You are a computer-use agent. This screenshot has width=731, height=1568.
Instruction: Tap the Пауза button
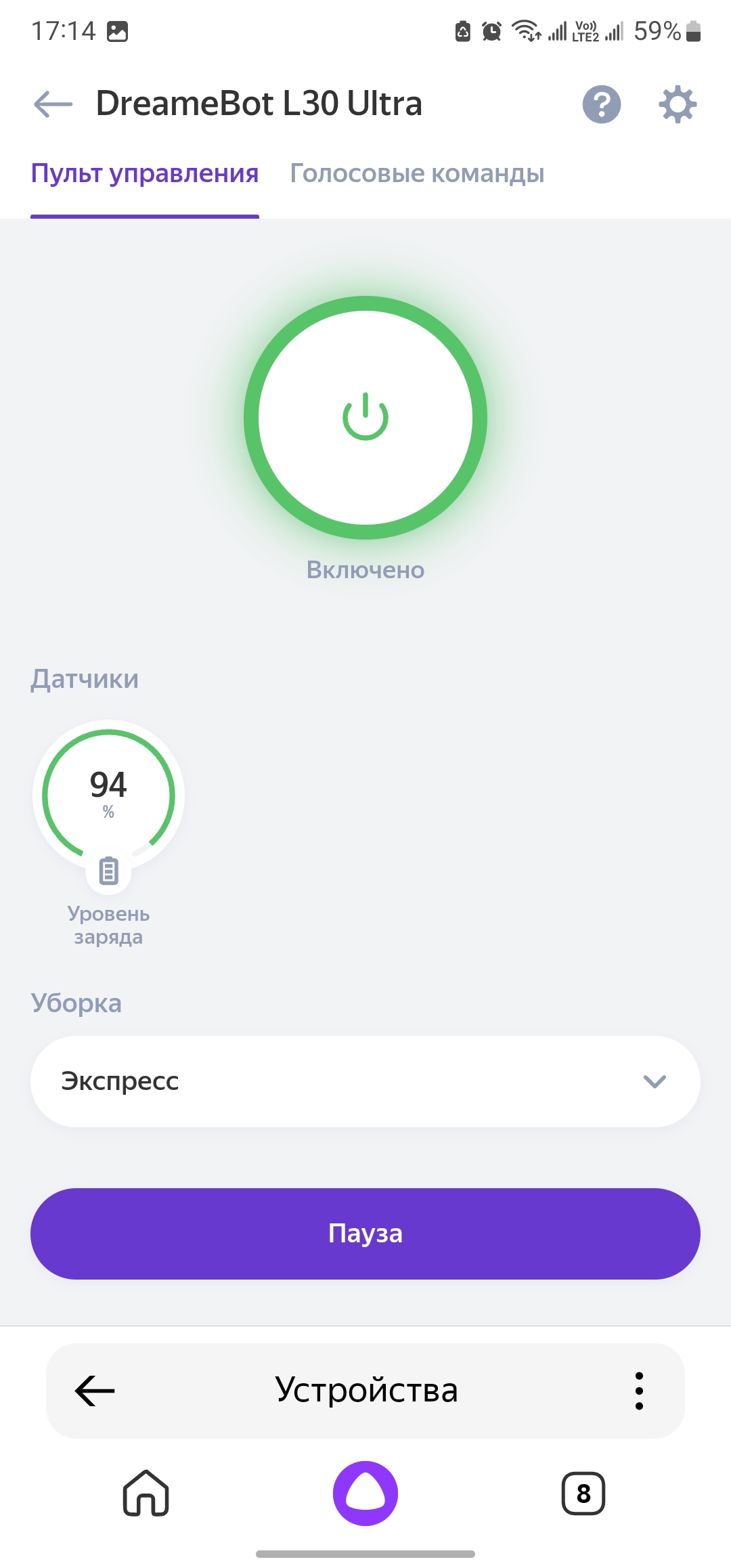[x=365, y=1234]
